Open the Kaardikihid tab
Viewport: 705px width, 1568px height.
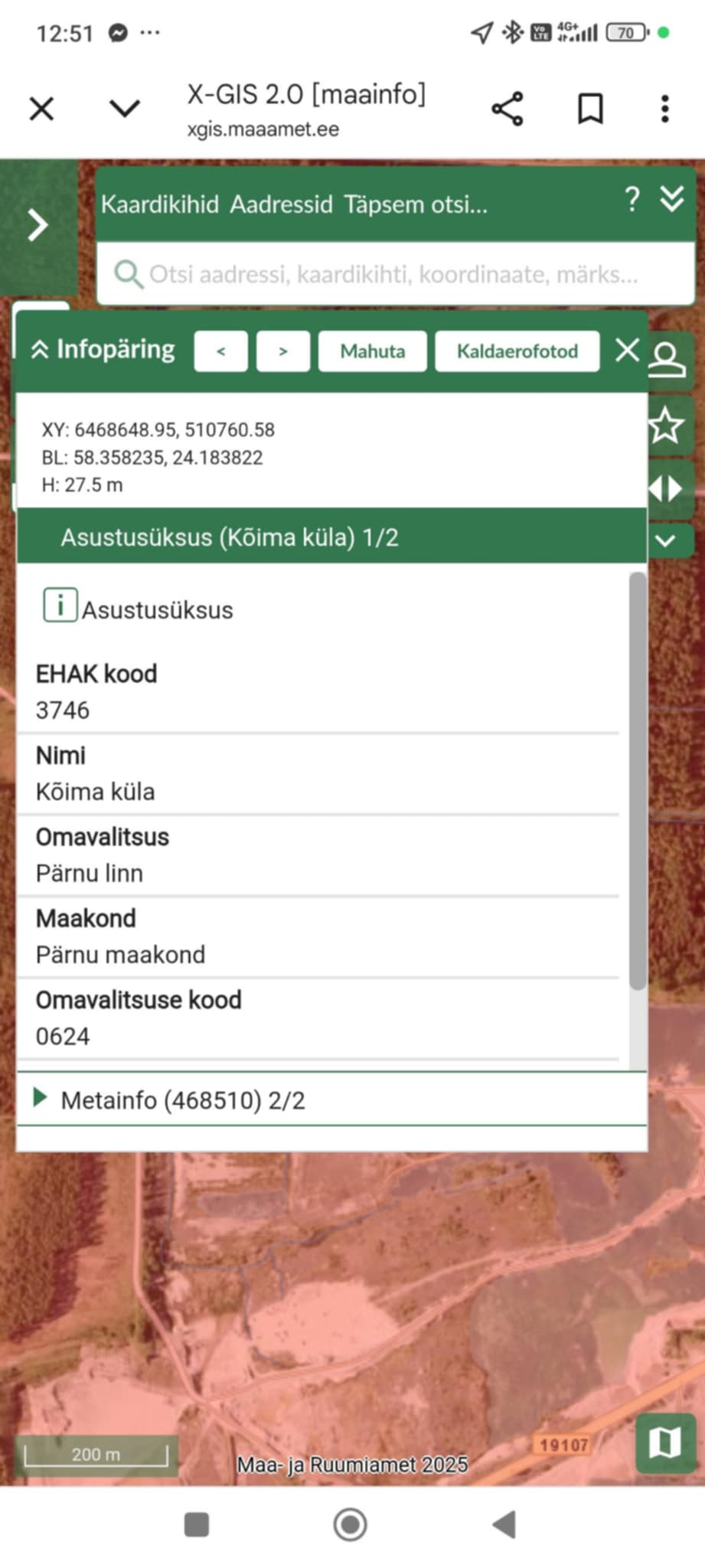[x=160, y=204]
